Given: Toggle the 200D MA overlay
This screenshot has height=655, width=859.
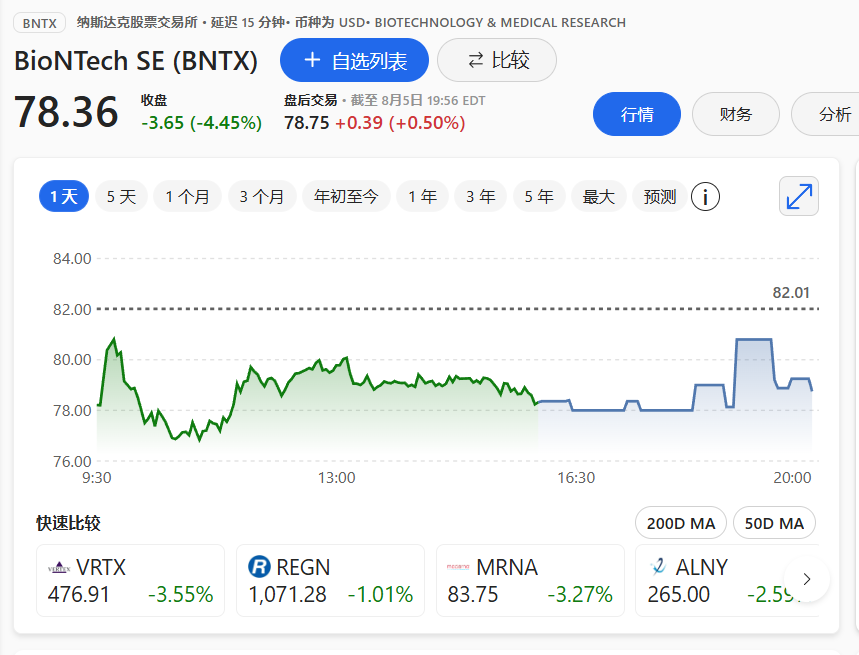Looking at the screenshot, I should pyautogui.click(x=681, y=523).
